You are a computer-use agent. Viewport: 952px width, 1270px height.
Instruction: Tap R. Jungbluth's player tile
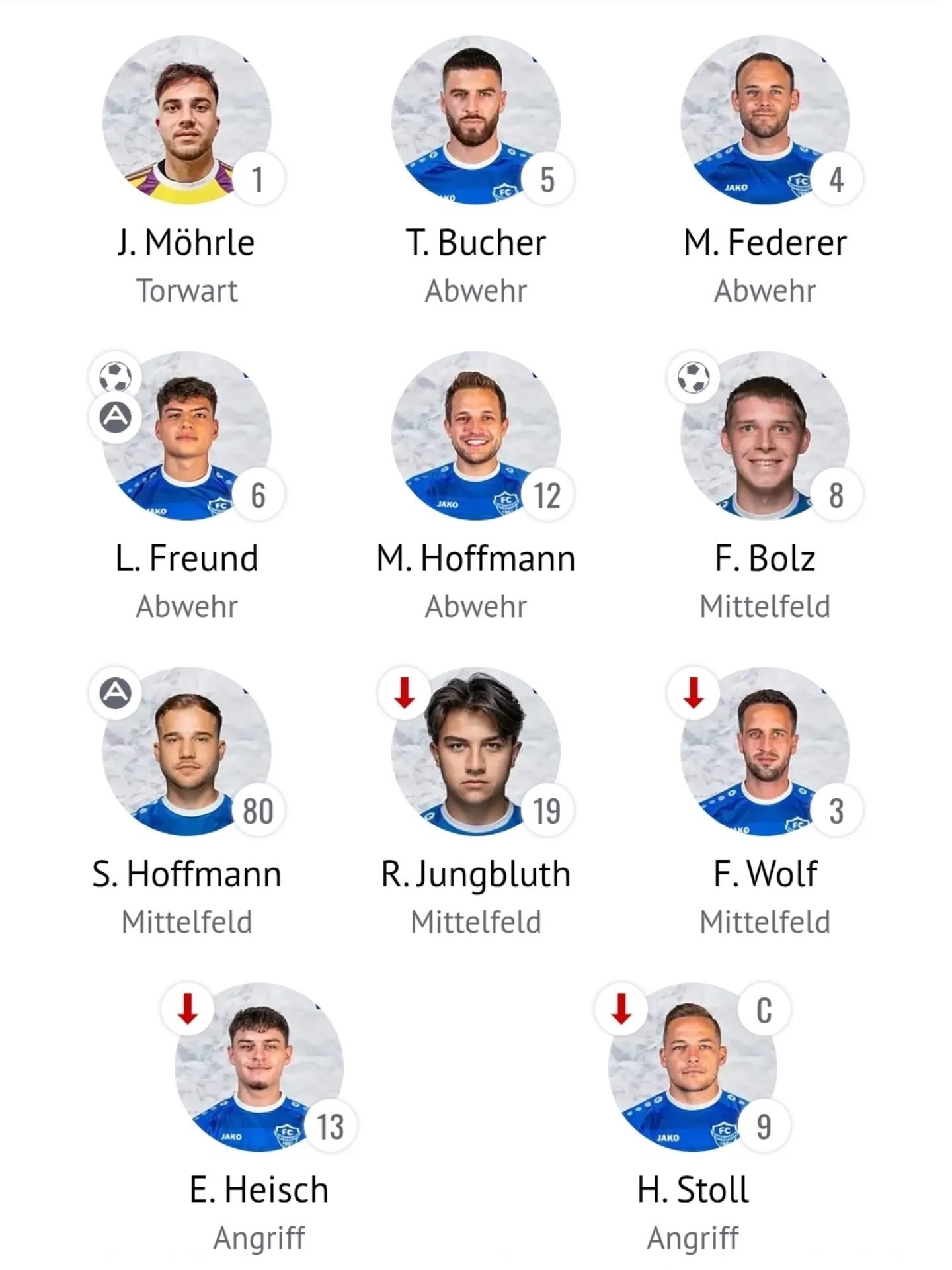tap(475, 752)
